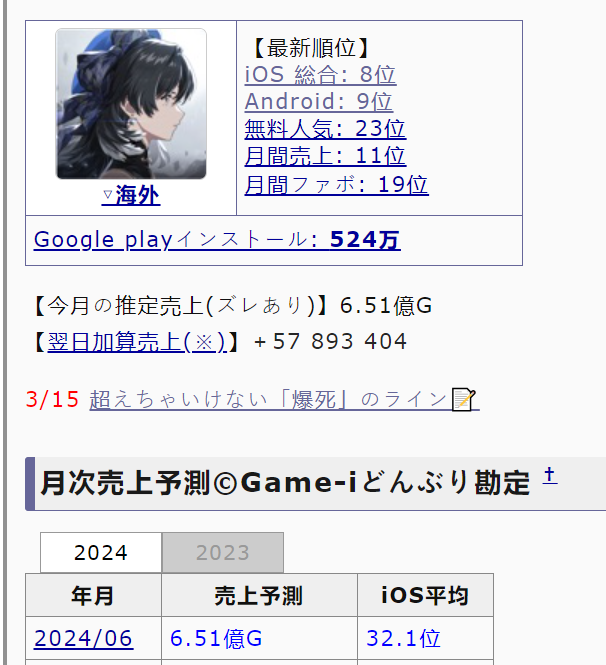
Task: Open the 超えちゃいけない「爆死」のライン article
Action: 270,399
